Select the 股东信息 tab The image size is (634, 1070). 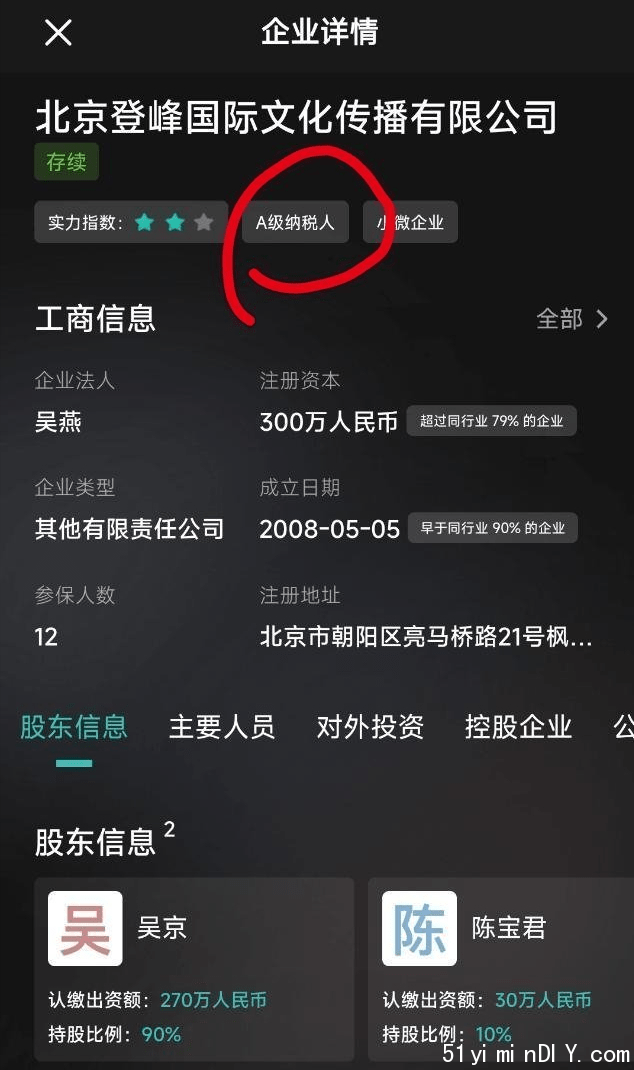tap(74, 727)
